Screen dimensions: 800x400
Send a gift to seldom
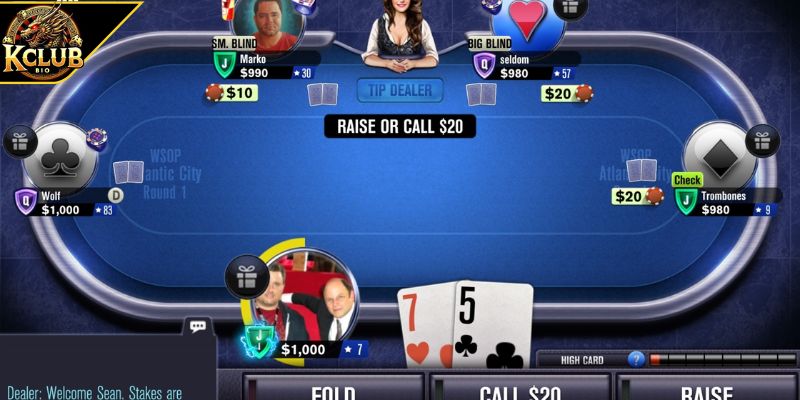point(571,8)
